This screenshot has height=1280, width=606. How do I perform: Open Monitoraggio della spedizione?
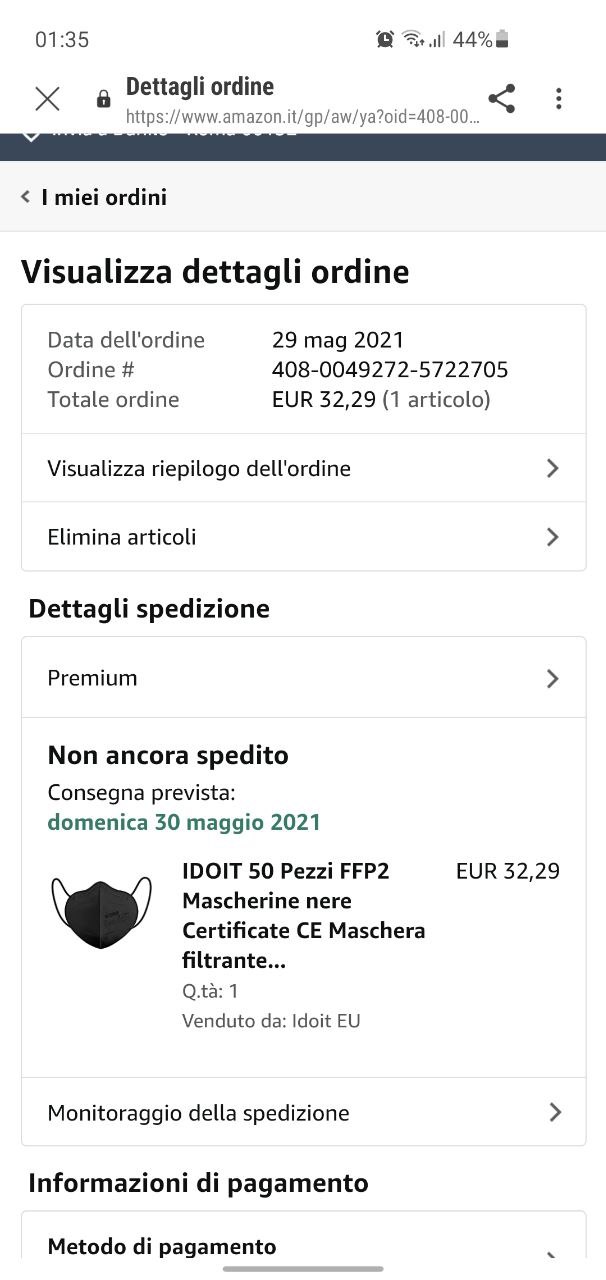(x=303, y=1112)
